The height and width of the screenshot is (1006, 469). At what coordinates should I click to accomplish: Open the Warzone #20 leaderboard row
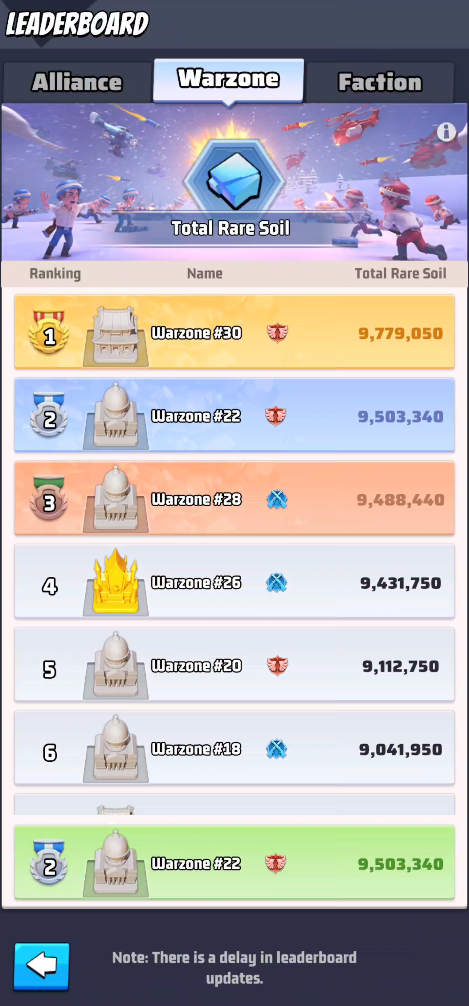[x=234, y=664]
